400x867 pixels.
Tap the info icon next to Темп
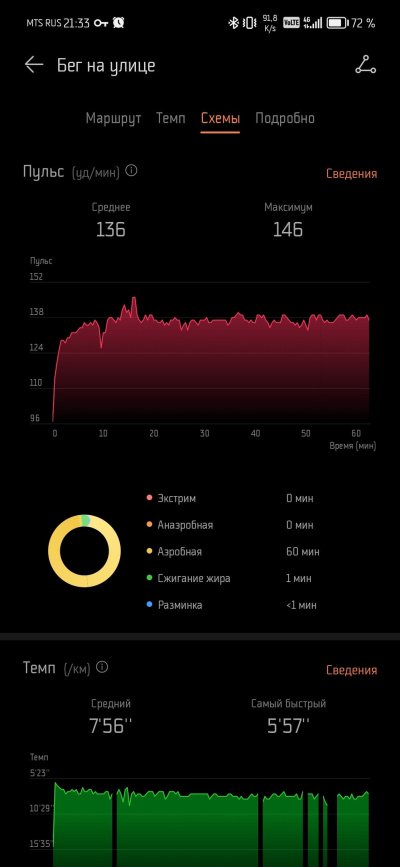click(x=102, y=667)
